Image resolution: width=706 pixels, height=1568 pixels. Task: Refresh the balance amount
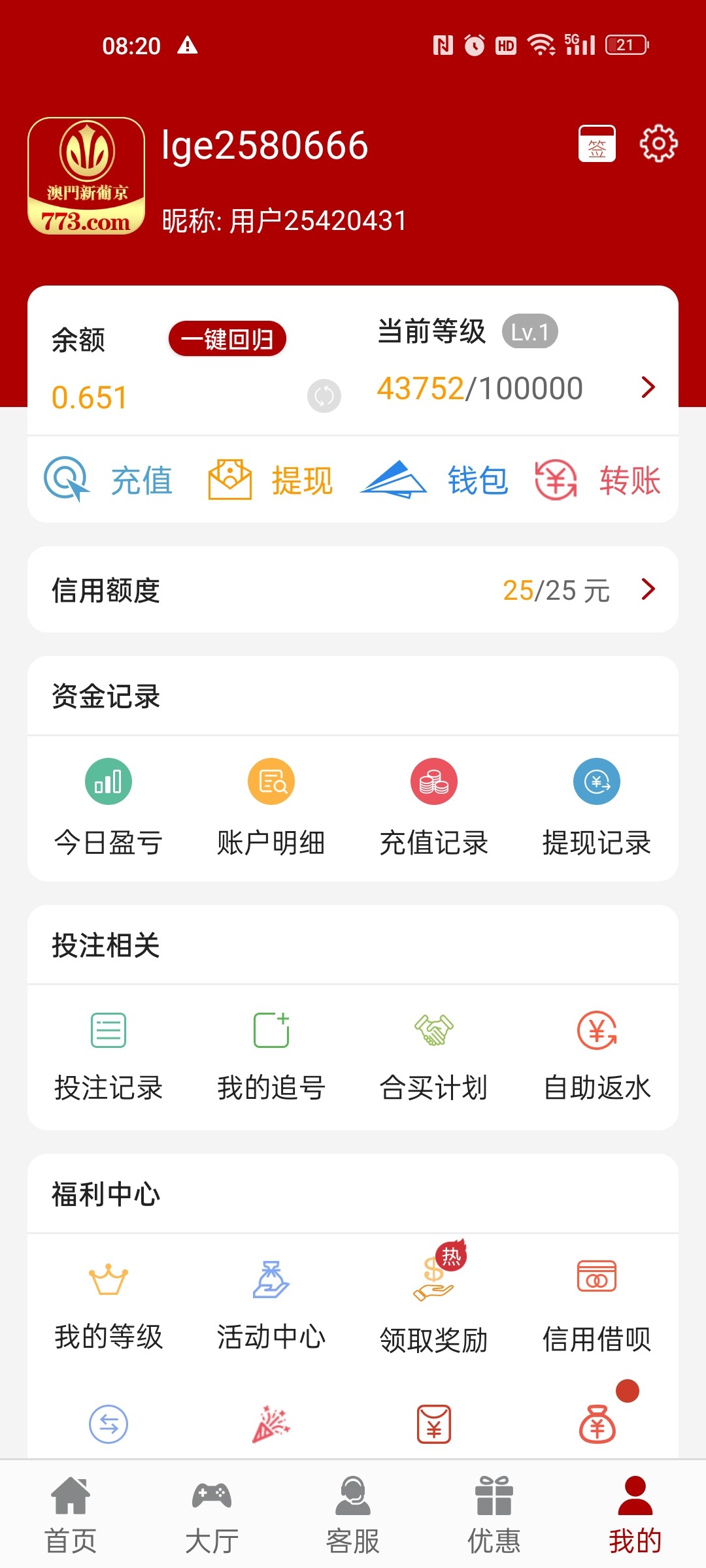tap(324, 396)
